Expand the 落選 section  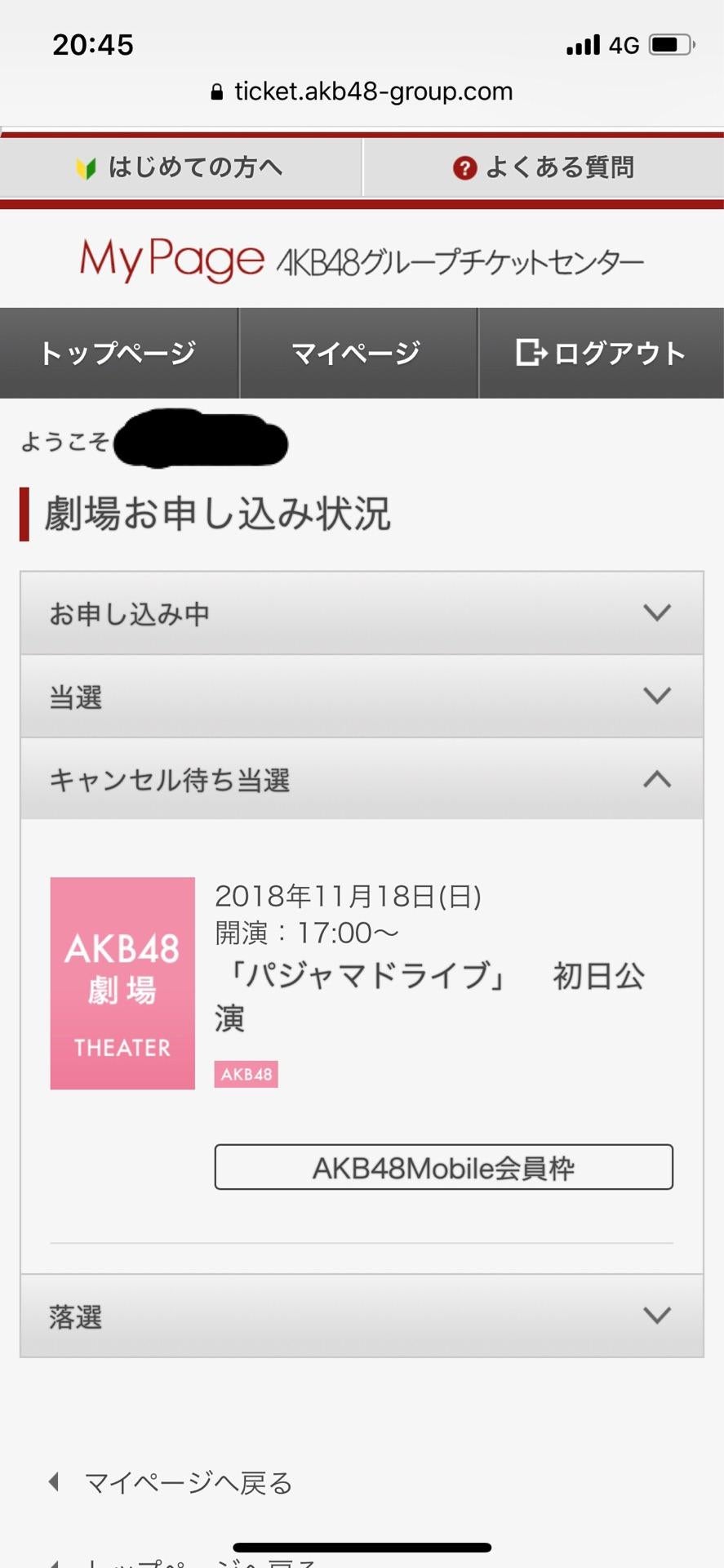pos(362,1316)
